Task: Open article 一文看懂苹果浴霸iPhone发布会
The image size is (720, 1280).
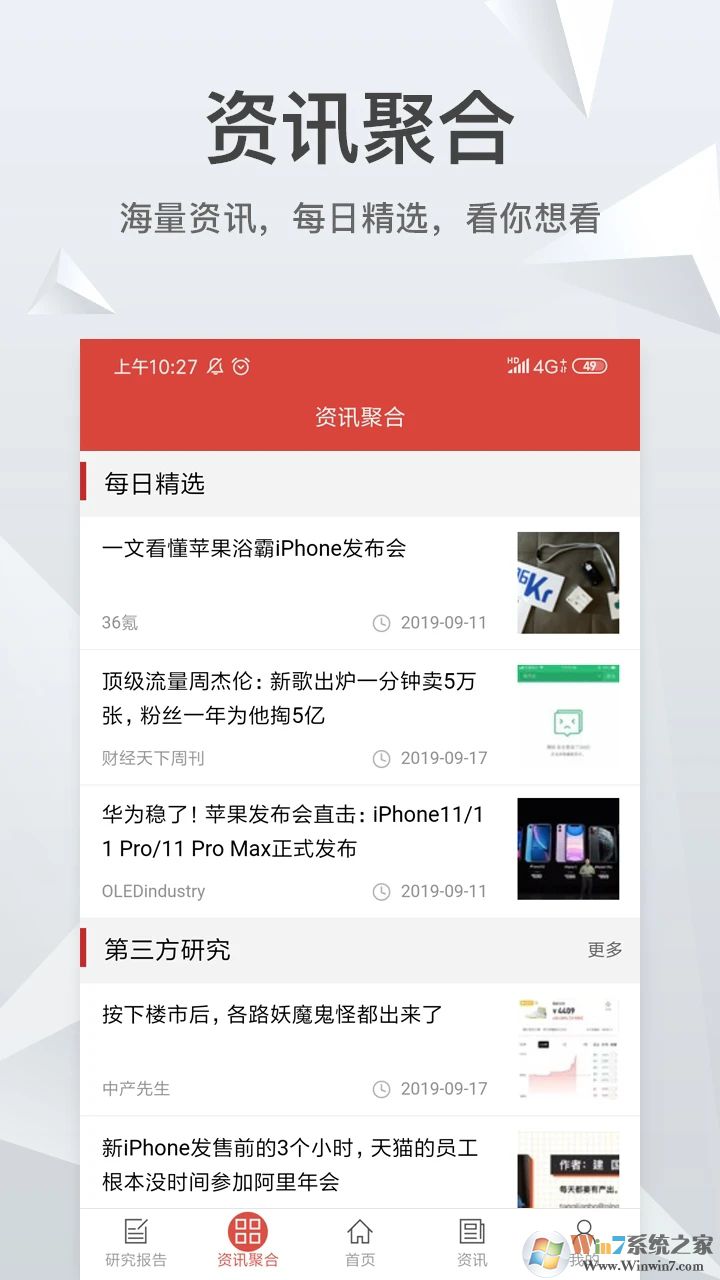Action: tap(290, 549)
